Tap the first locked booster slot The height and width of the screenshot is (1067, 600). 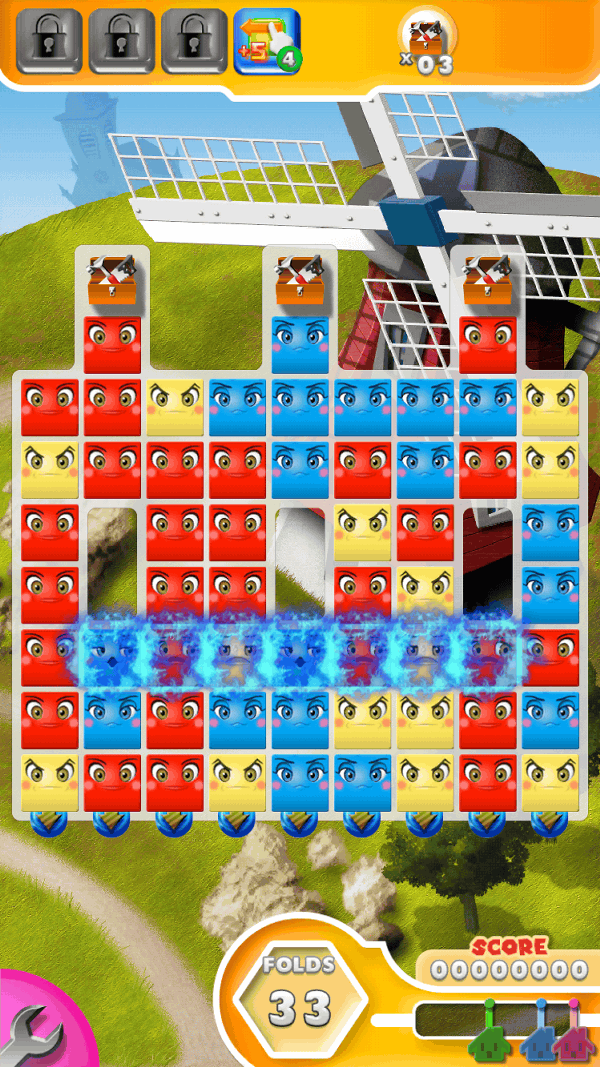(x=49, y=41)
